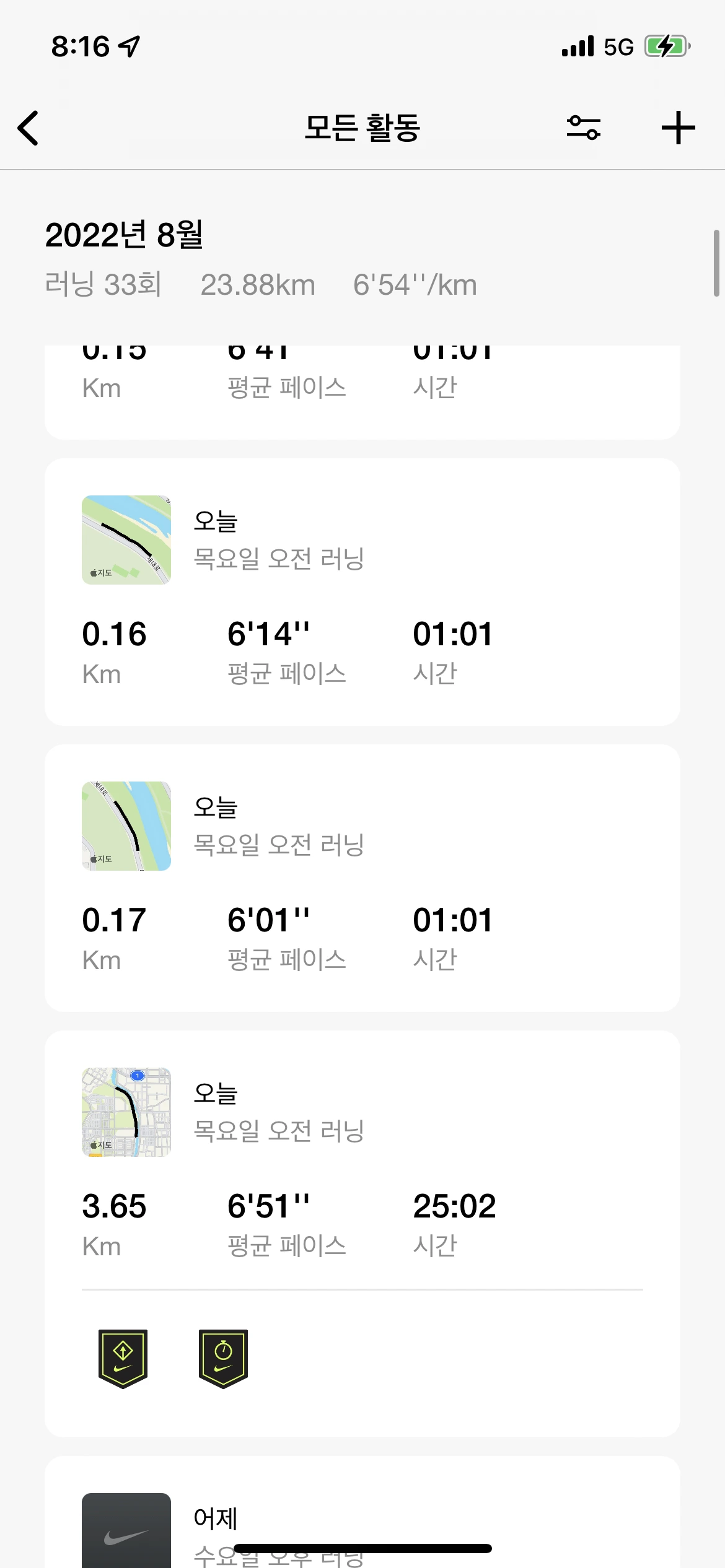Go back from the 모든 활동 screen
Image resolution: width=725 pixels, height=1568 pixels.
click(x=29, y=128)
